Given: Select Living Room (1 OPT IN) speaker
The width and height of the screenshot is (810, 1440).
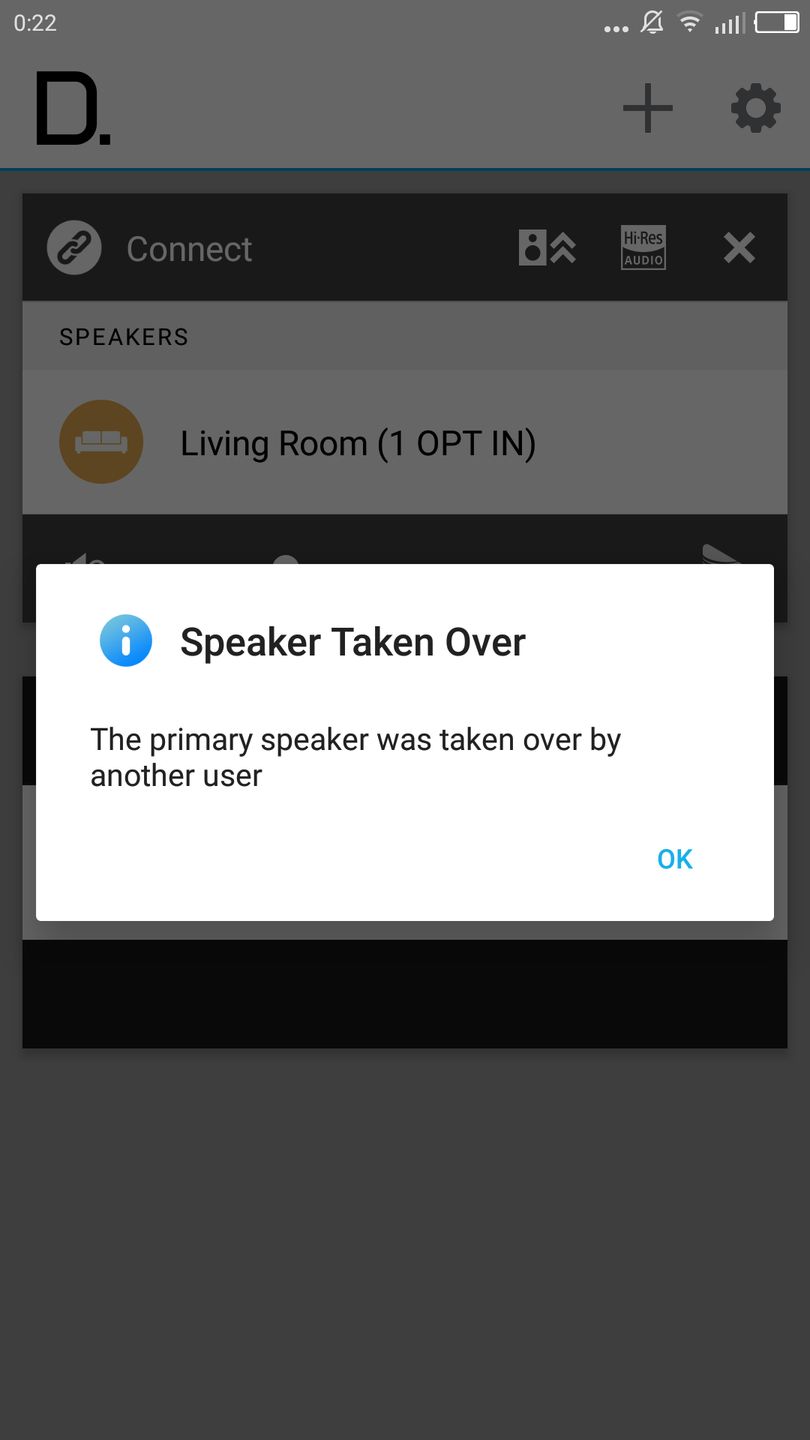Looking at the screenshot, I should coord(357,443).
